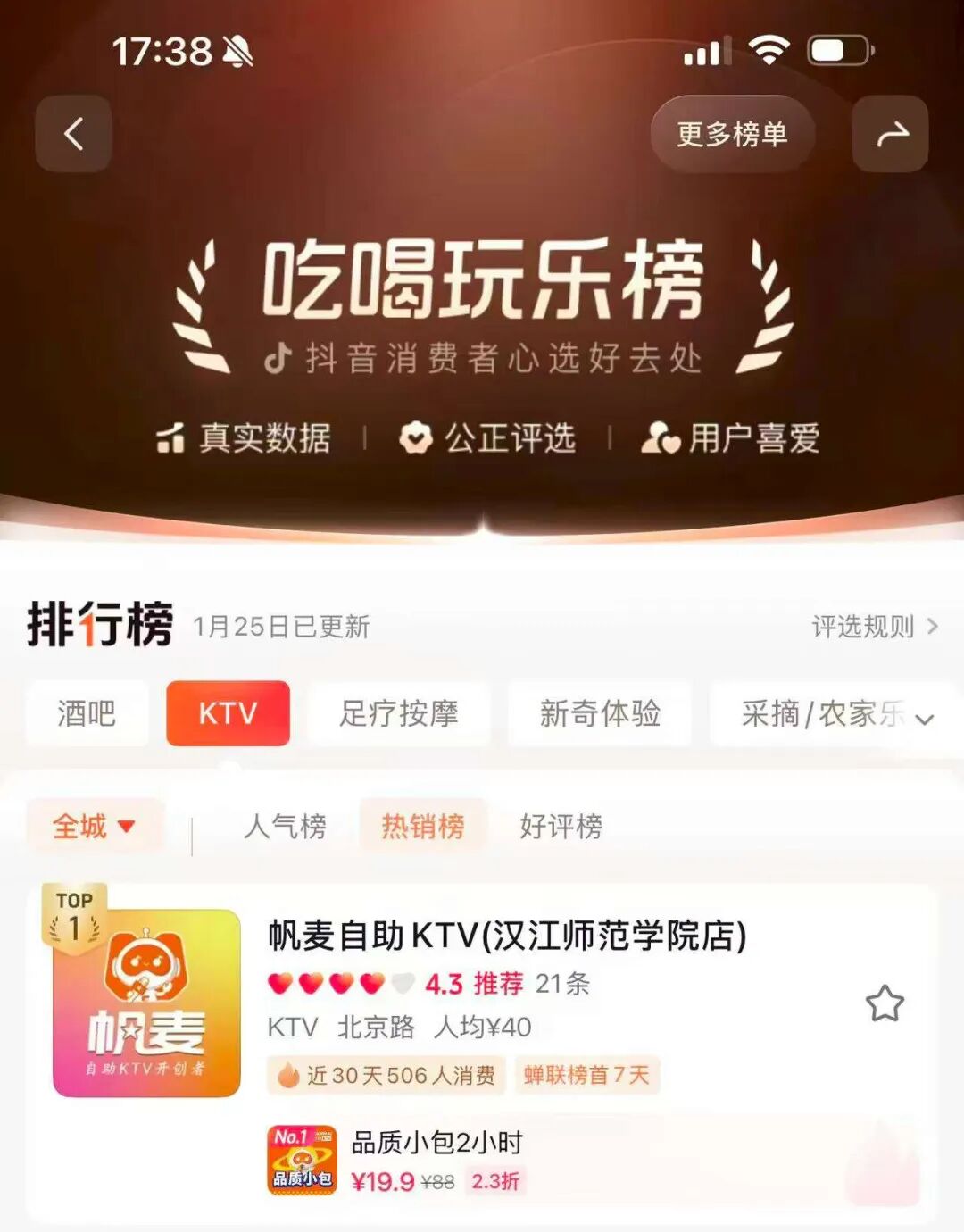The image size is (964, 1232).
Task: Show the 好评榜 ranking
Action: (x=561, y=826)
